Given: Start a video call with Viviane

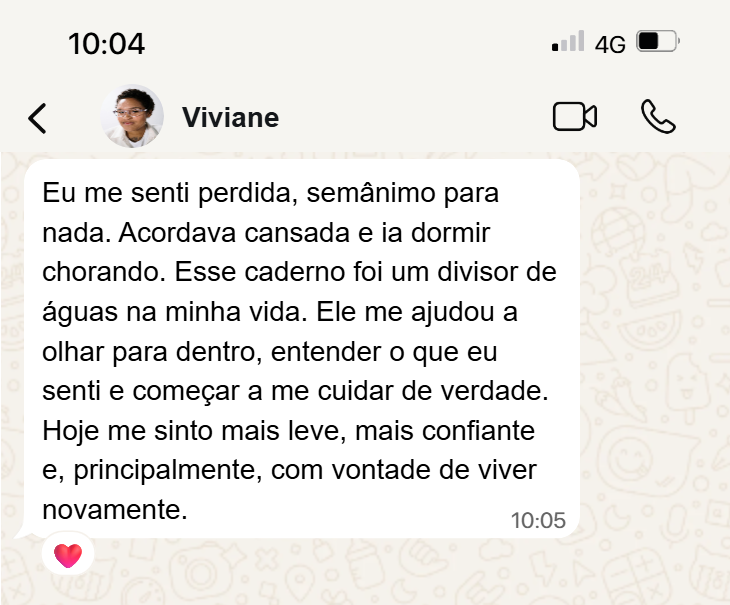Looking at the screenshot, I should (574, 117).
